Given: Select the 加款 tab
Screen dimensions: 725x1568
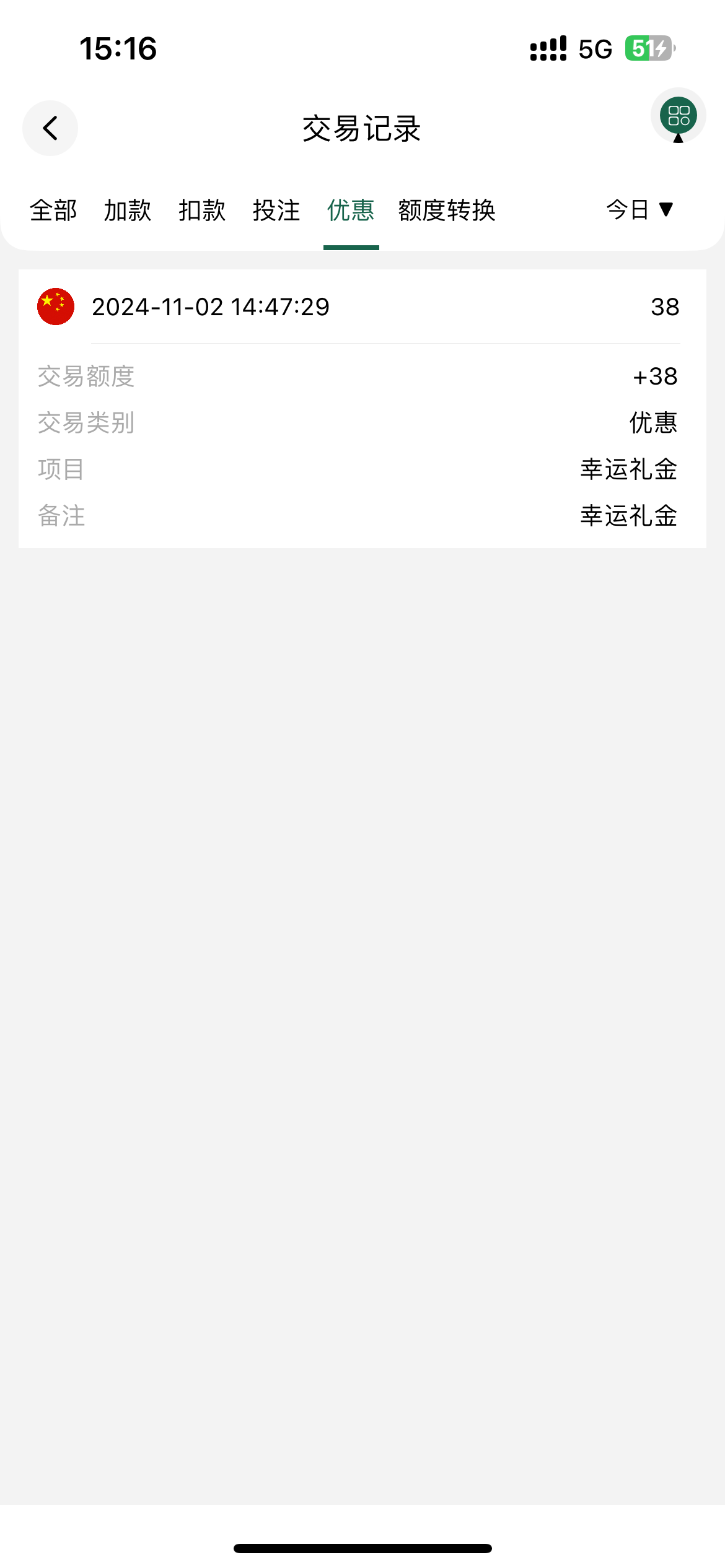Looking at the screenshot, I should 128,211.
